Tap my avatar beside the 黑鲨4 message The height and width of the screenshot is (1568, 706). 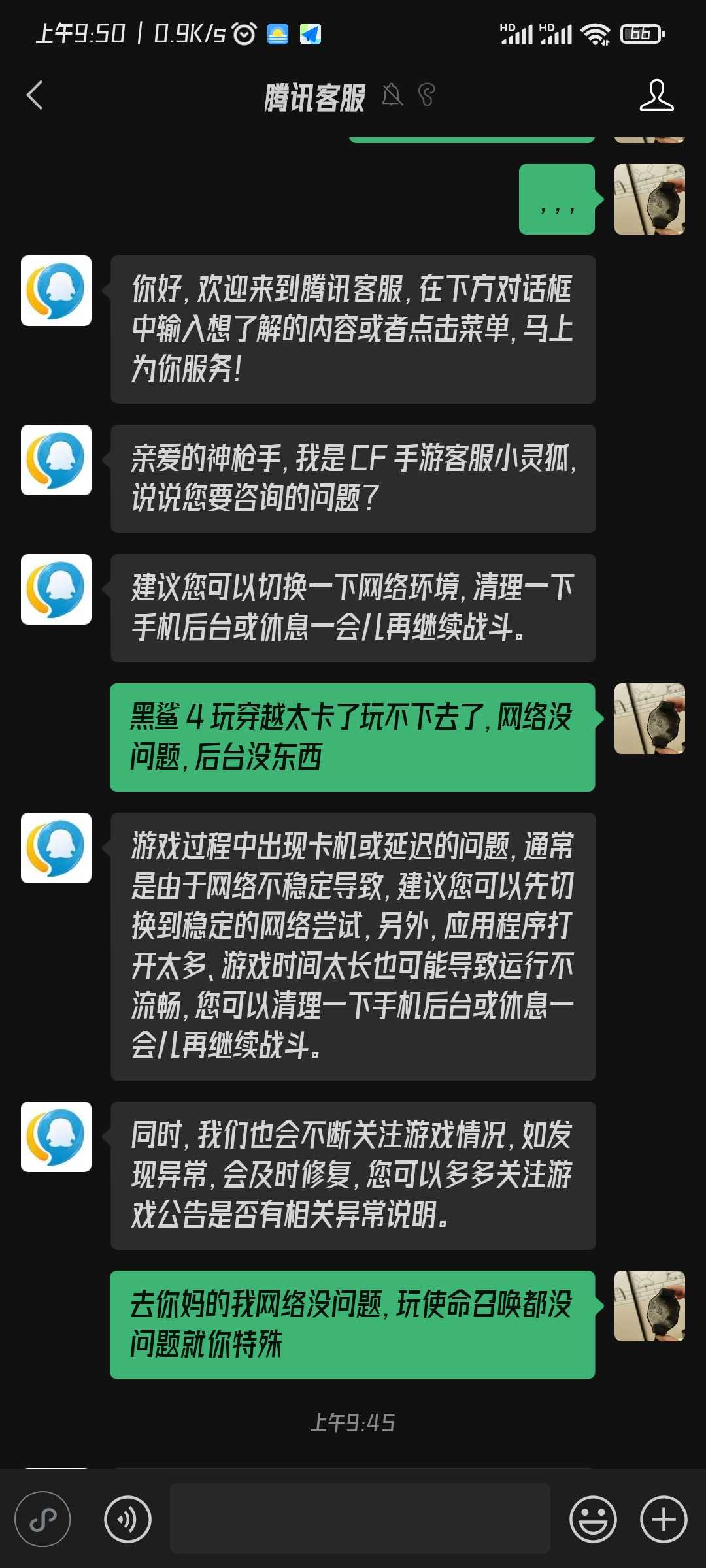pyautogui.click(x=649, y=719)
